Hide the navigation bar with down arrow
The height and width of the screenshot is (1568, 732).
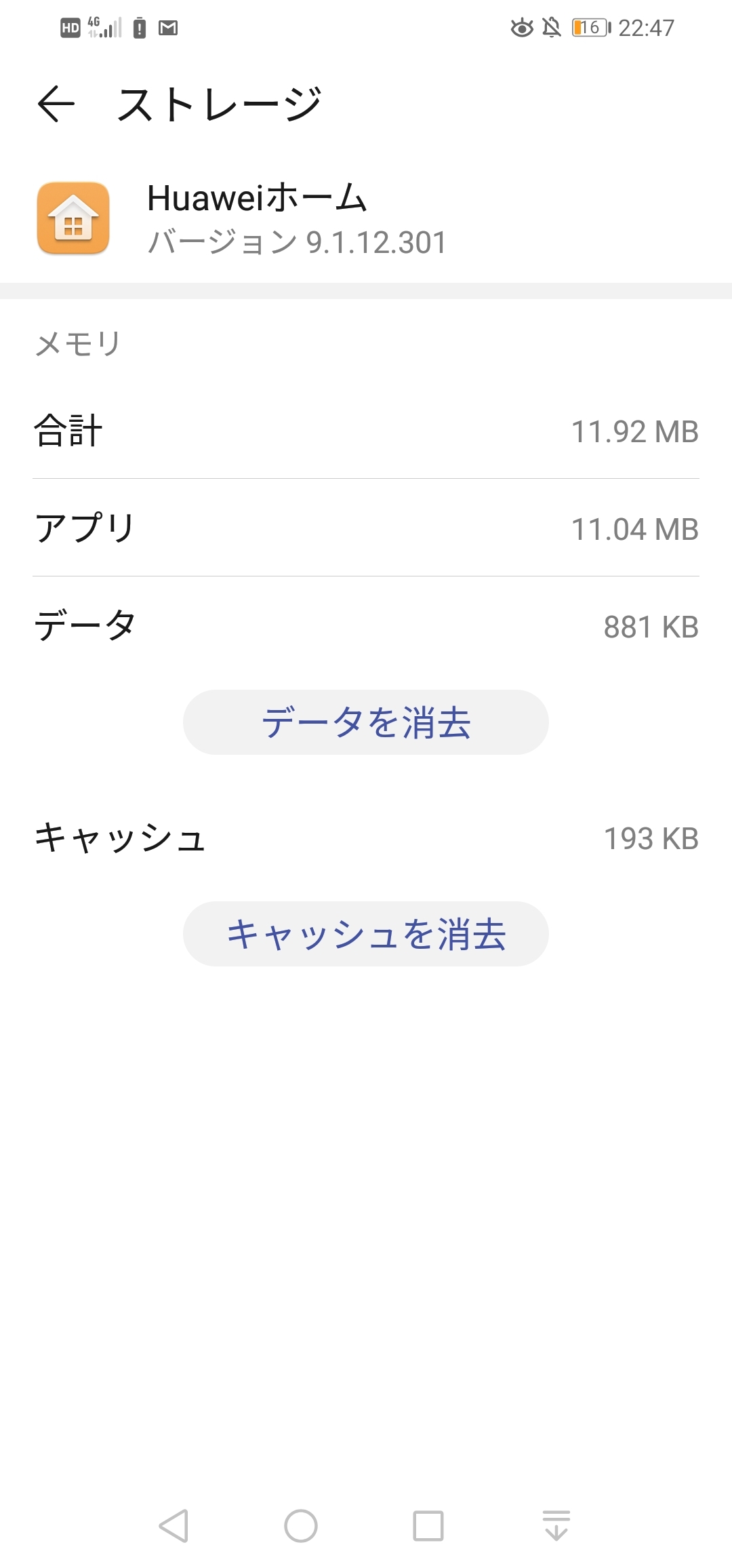[556, 1526]
